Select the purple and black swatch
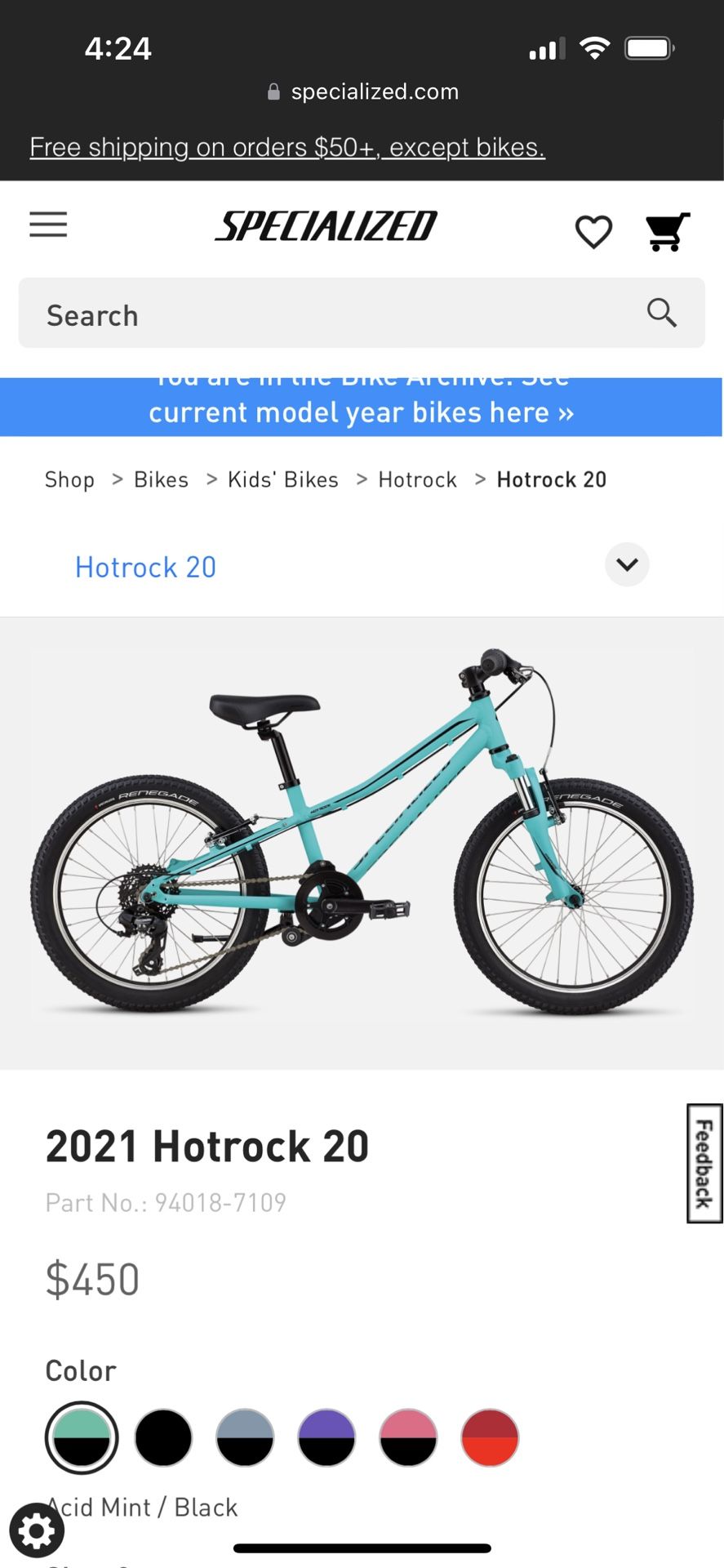 [326, 1438]
